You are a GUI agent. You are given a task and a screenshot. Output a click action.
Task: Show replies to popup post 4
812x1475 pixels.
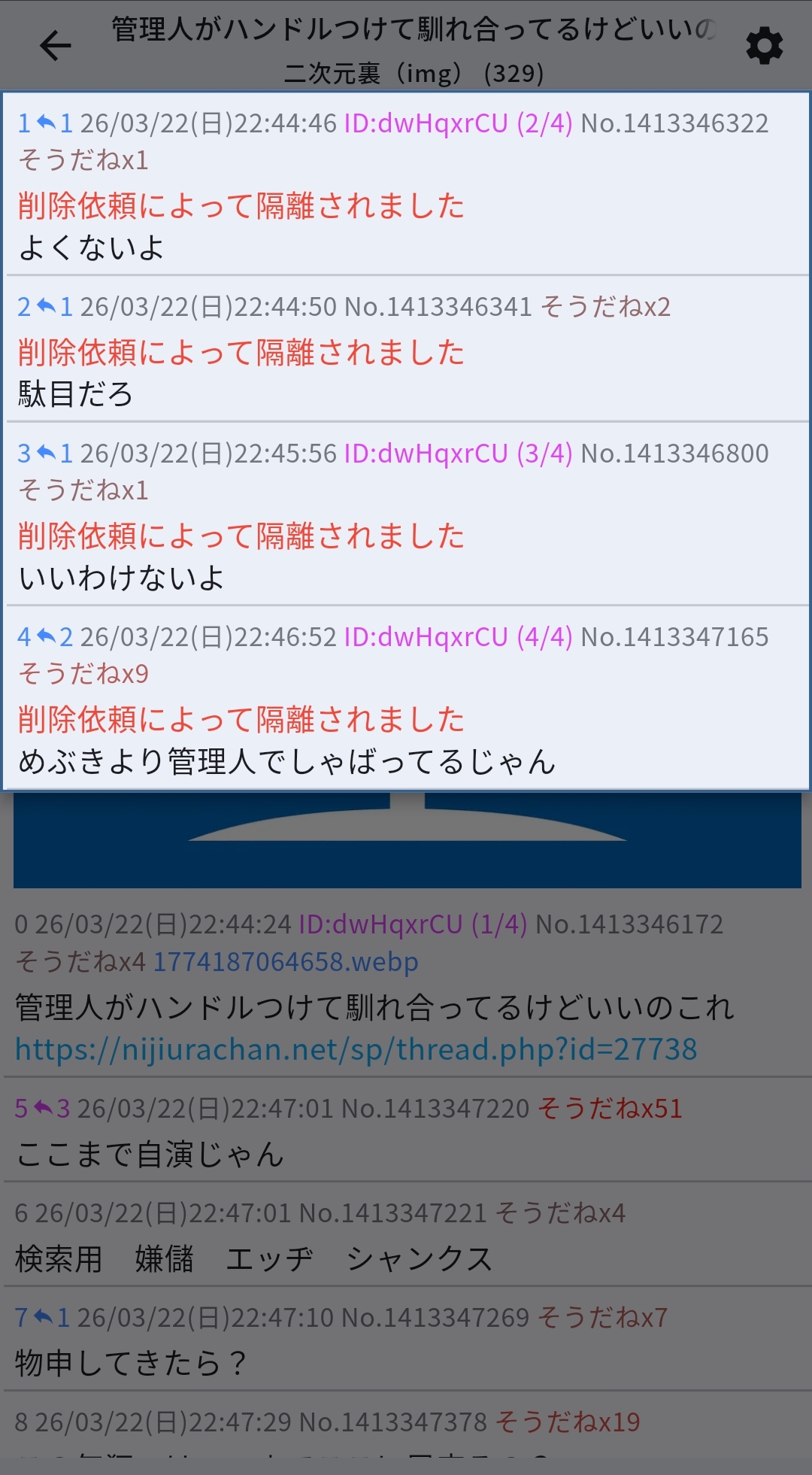coord(55,637)
